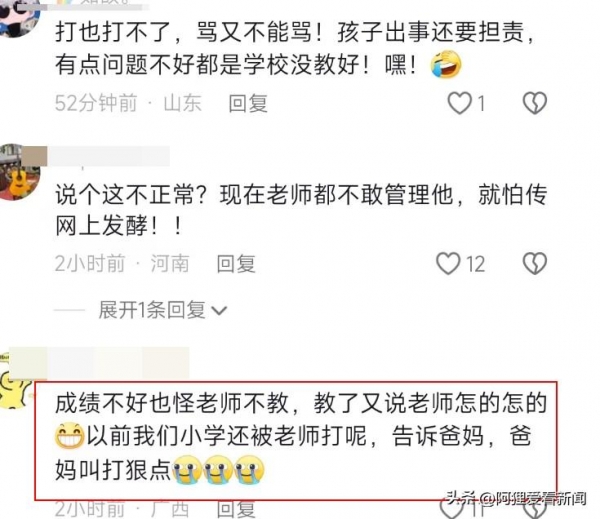
Task: Dislike the comment from 山东
Action: coord(536,102)
